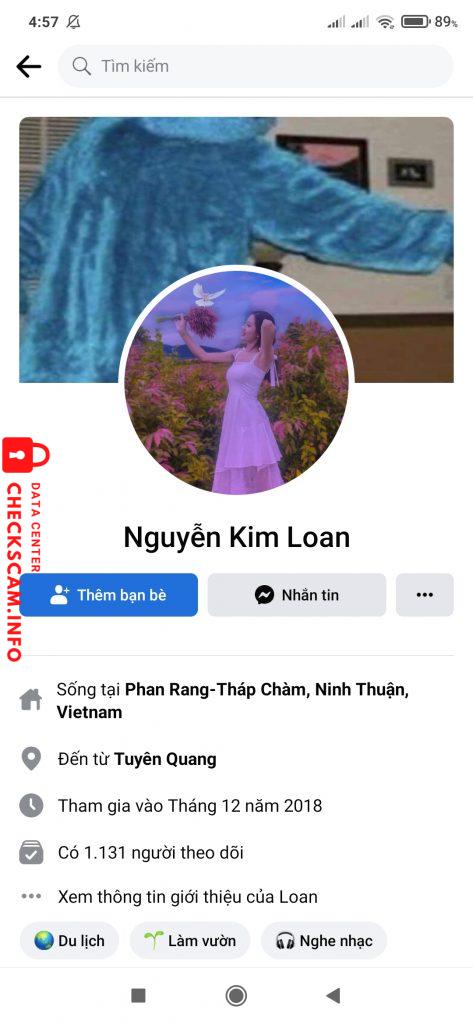Open the Tìm kiếm search field
Screen dimensions: 473x1024
[x=255, y=66]
